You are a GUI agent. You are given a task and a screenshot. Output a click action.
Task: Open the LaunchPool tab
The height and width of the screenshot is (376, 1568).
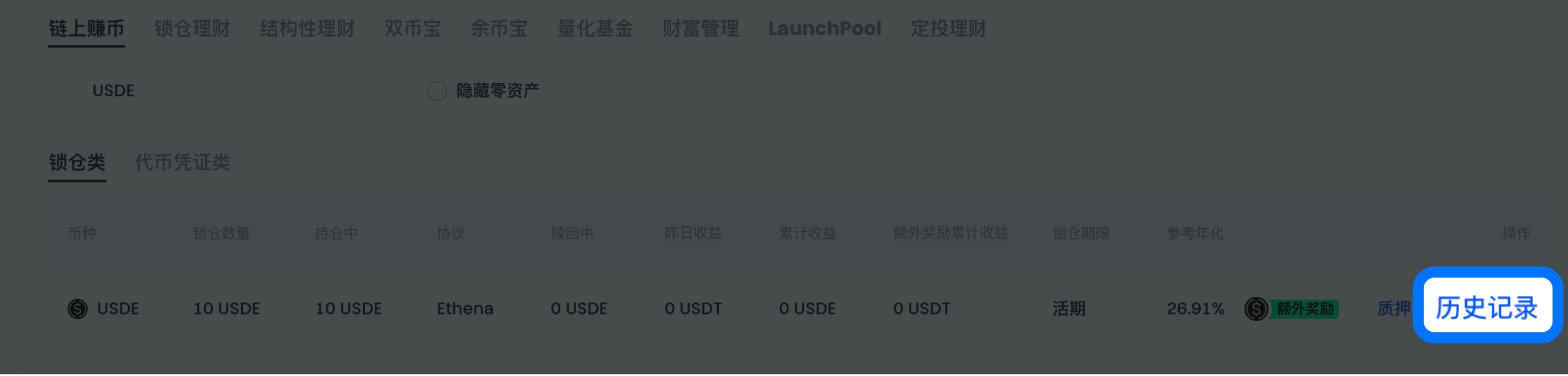tap(824, 29)
